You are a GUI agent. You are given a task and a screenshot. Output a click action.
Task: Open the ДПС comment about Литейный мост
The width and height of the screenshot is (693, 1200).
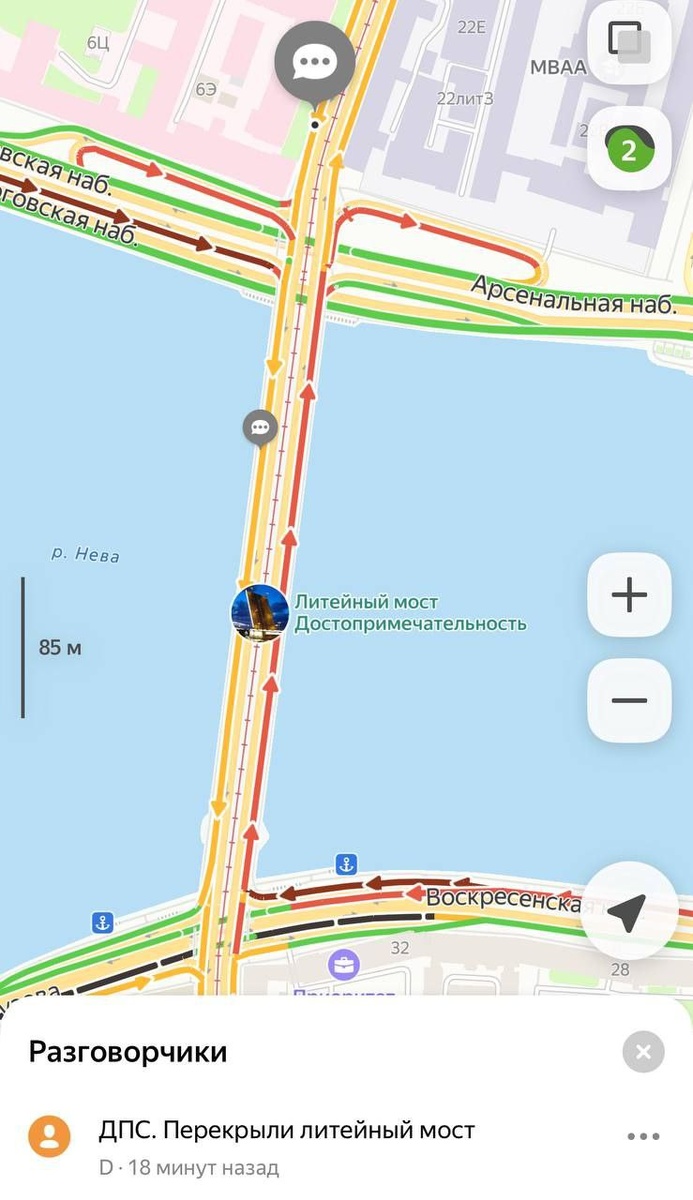pos(286,1131)
